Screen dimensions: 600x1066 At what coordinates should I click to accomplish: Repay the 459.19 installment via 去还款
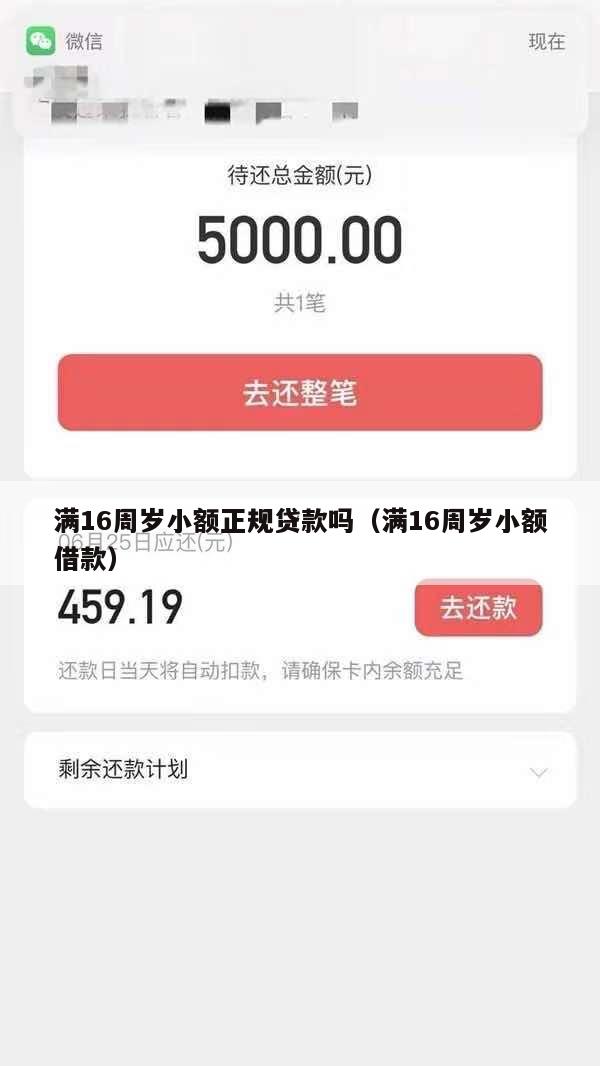pyautogui.click(x=478, y=607)
